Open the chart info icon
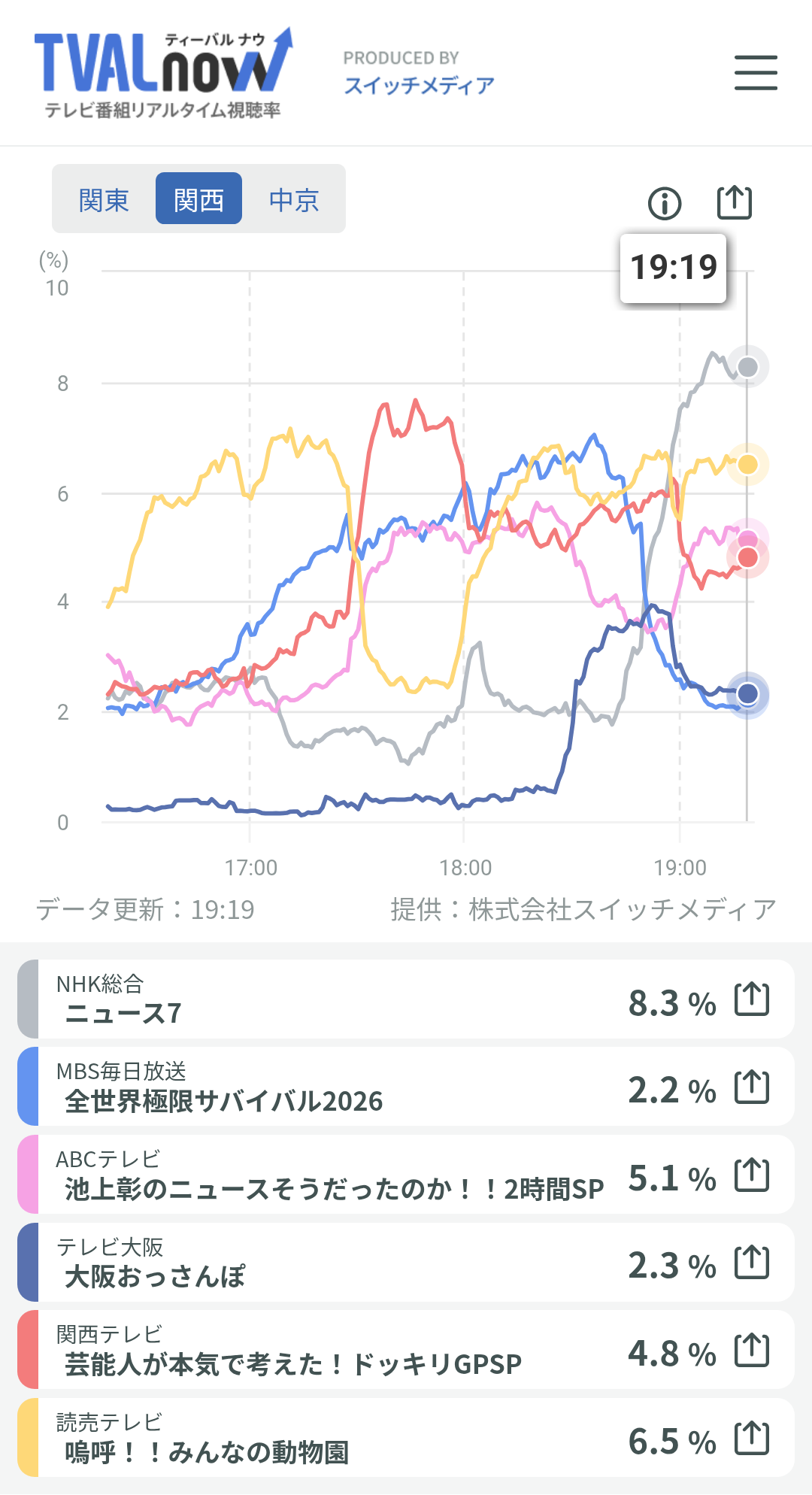 coord(665,203)
